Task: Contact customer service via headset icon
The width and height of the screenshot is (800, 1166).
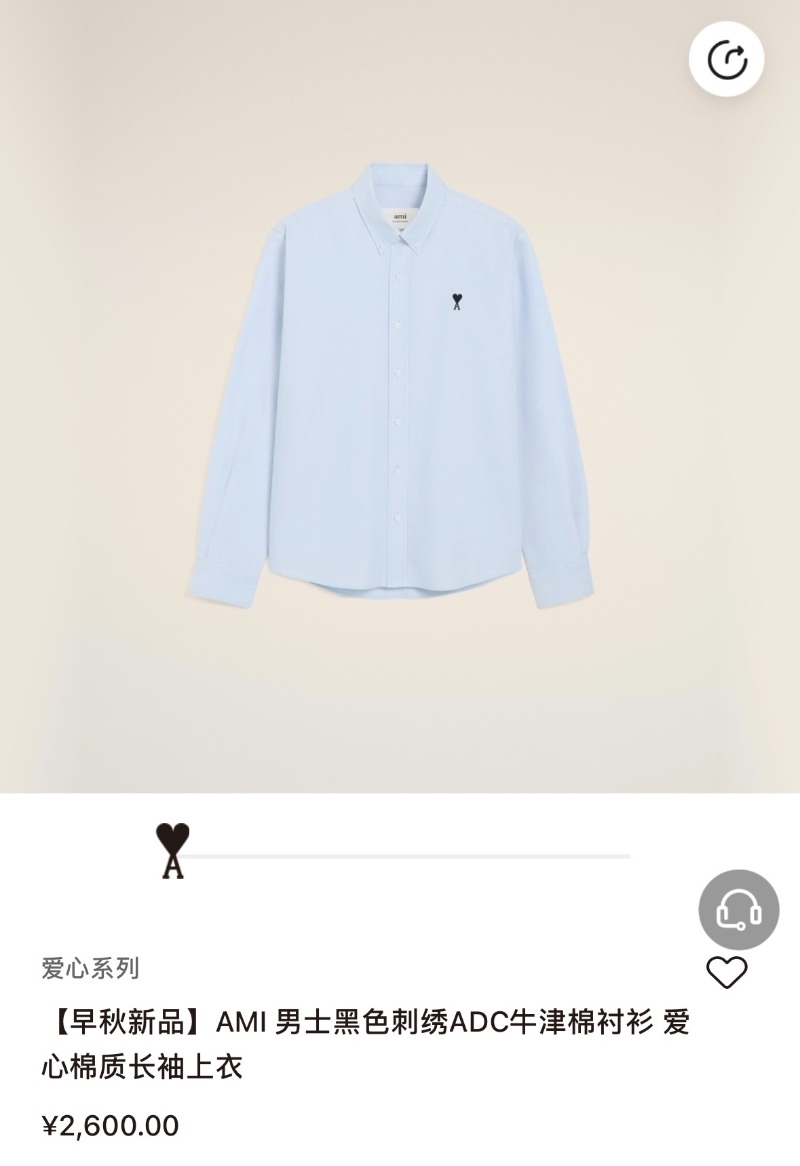Action: 738,909
